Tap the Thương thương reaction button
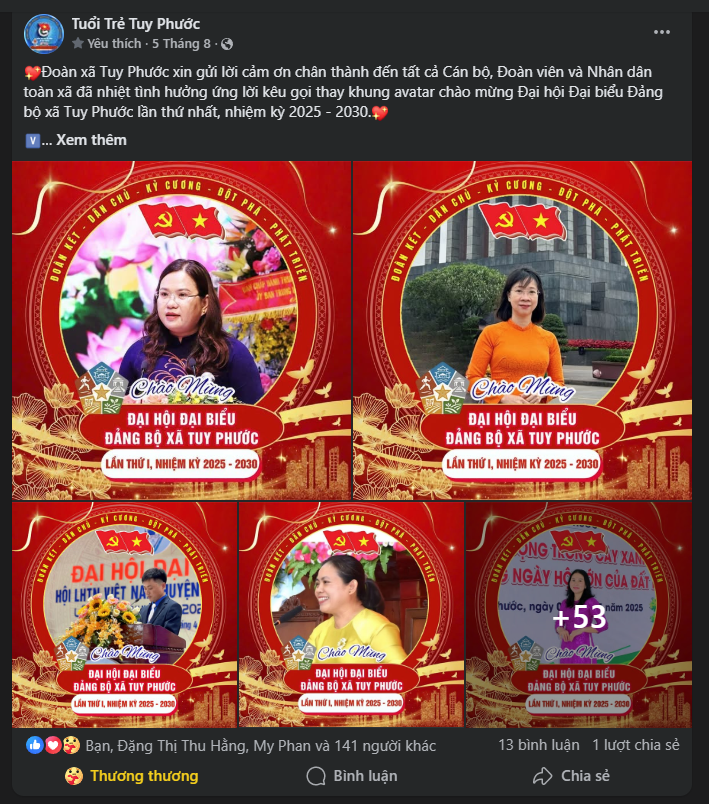This screenshot has height=804, width=709. (131, 776)
